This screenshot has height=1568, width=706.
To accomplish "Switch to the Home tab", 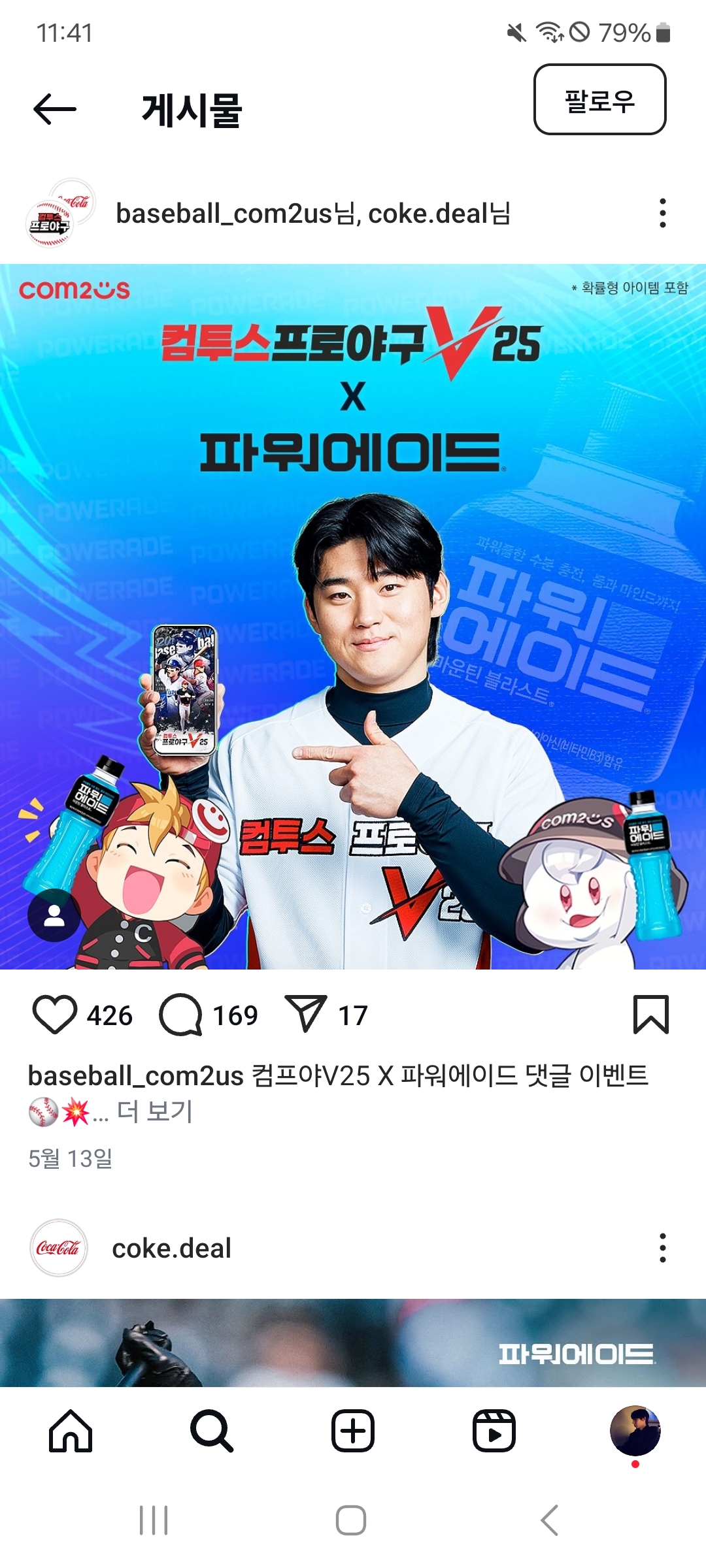I will point(71,1431).
